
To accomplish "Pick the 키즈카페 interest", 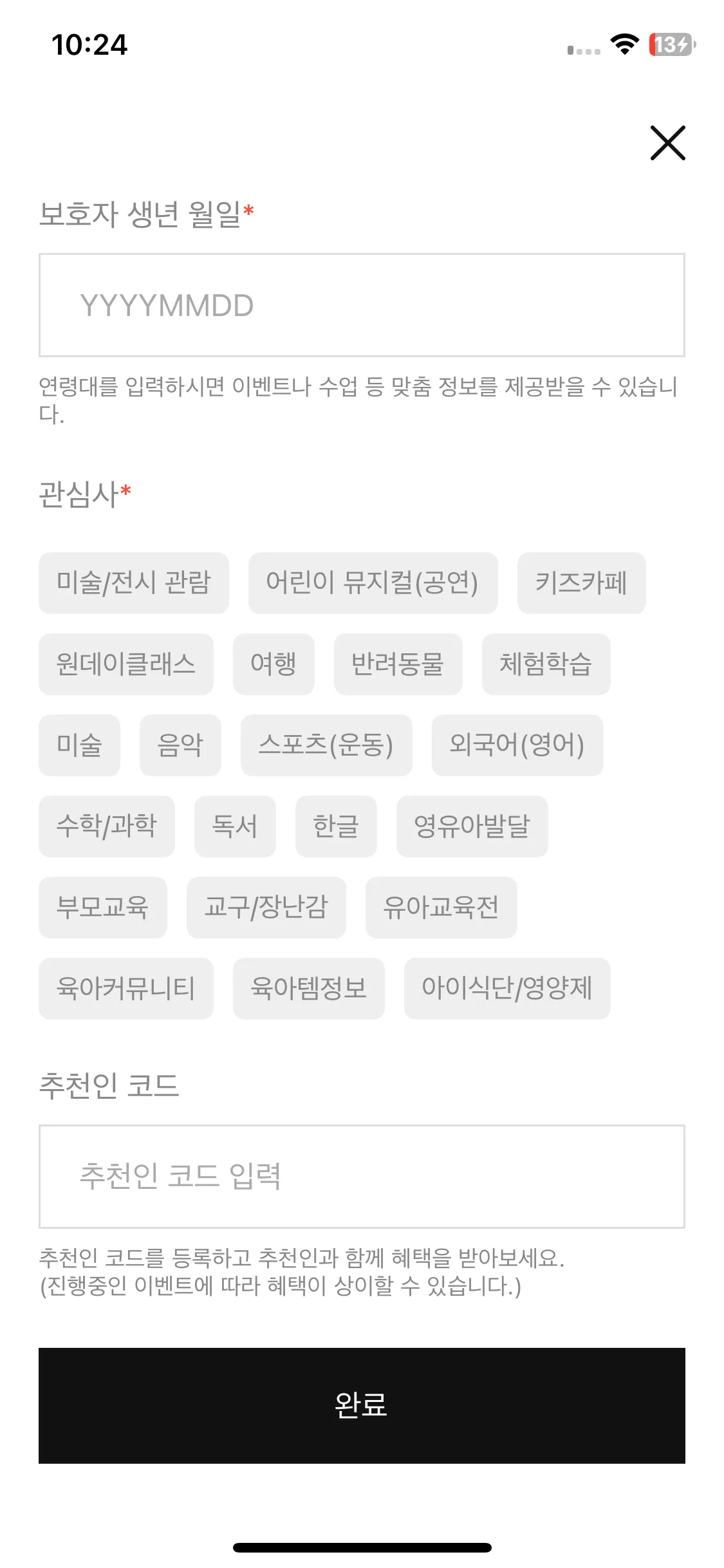I will coord(581,583).
